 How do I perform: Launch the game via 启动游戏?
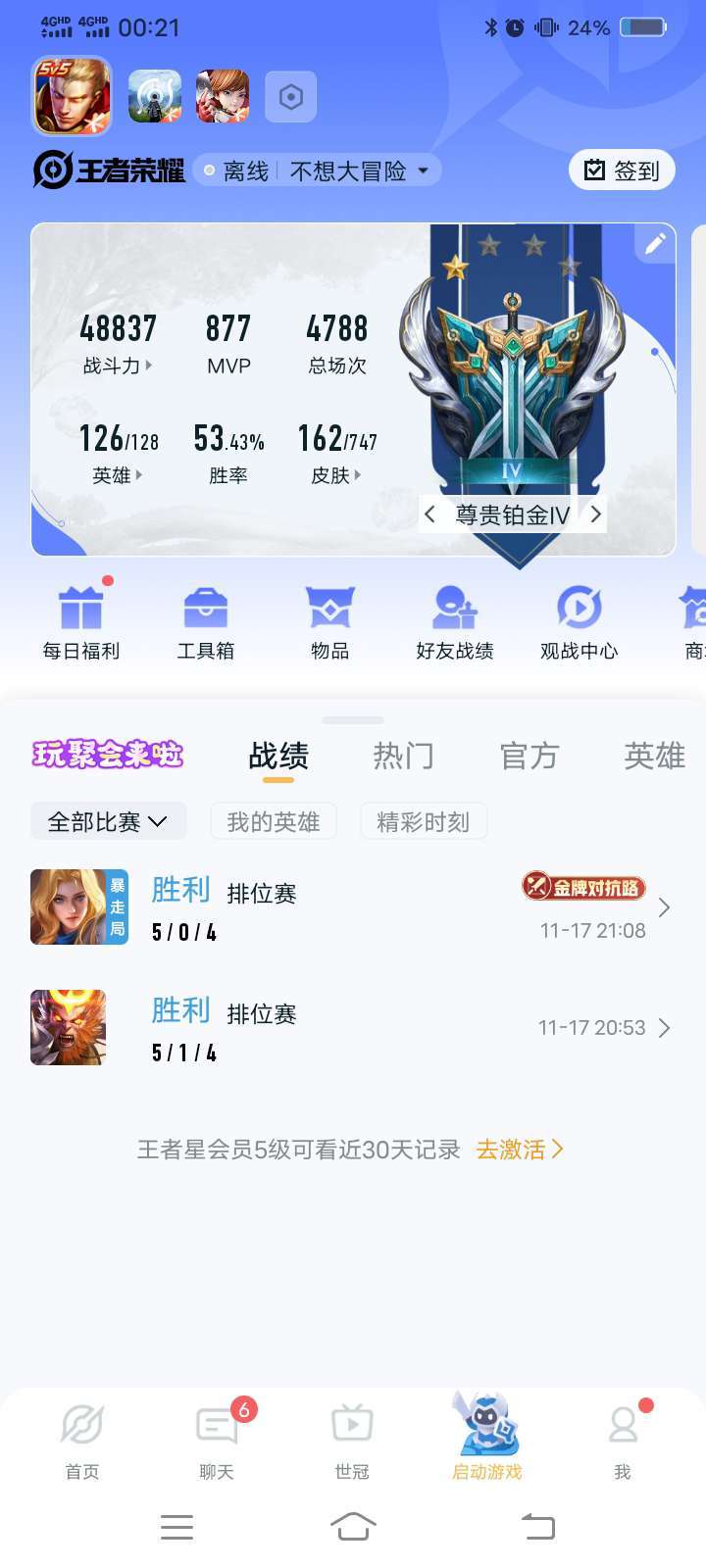click(x=486, y=1439)
